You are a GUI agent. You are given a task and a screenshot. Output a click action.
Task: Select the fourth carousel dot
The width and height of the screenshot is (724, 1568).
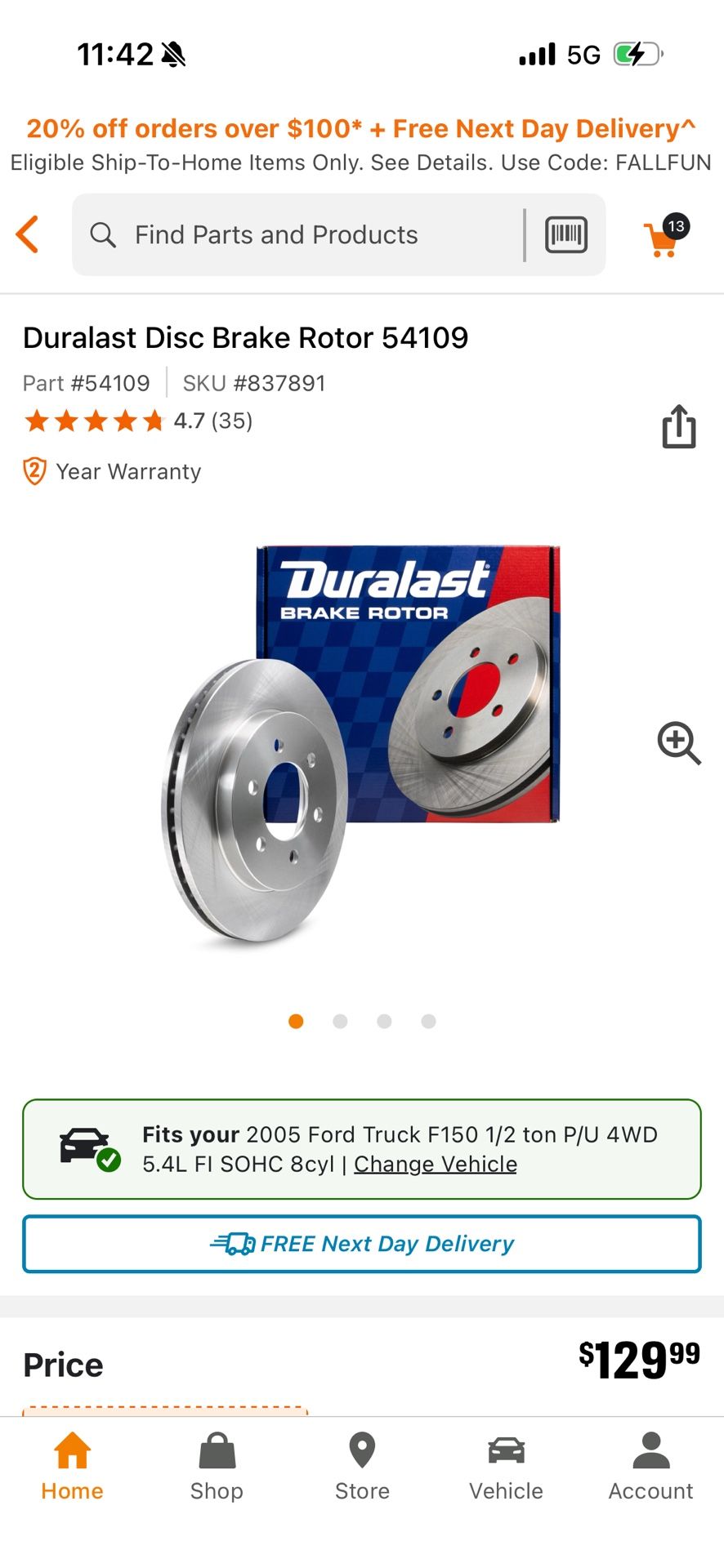[x=428, y=1021]
